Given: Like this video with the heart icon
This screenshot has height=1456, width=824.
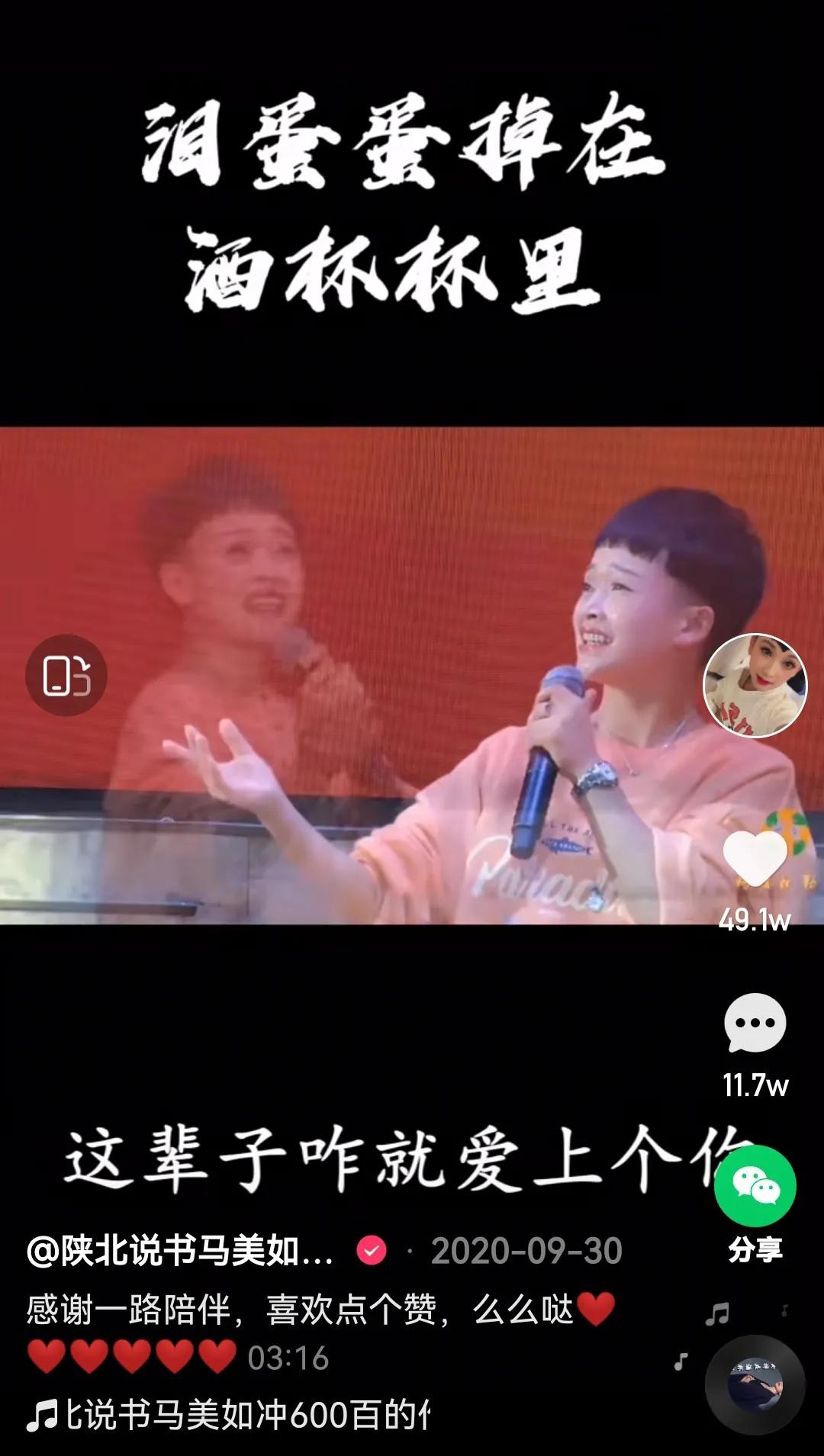Looking at the screenshot, I should [755, 859].
